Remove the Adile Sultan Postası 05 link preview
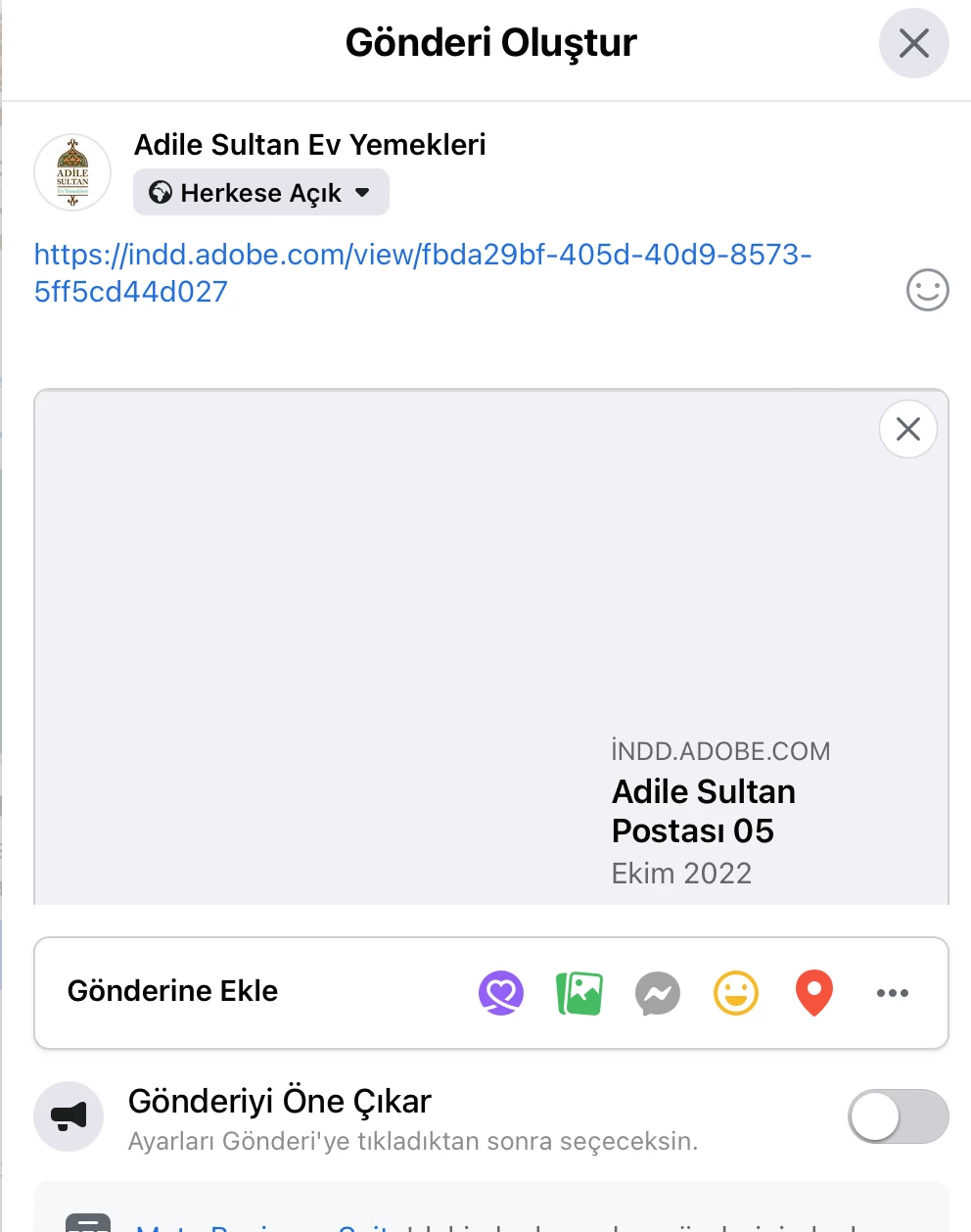This screenshot has height=1232, width=971. (x=907, y=429)
